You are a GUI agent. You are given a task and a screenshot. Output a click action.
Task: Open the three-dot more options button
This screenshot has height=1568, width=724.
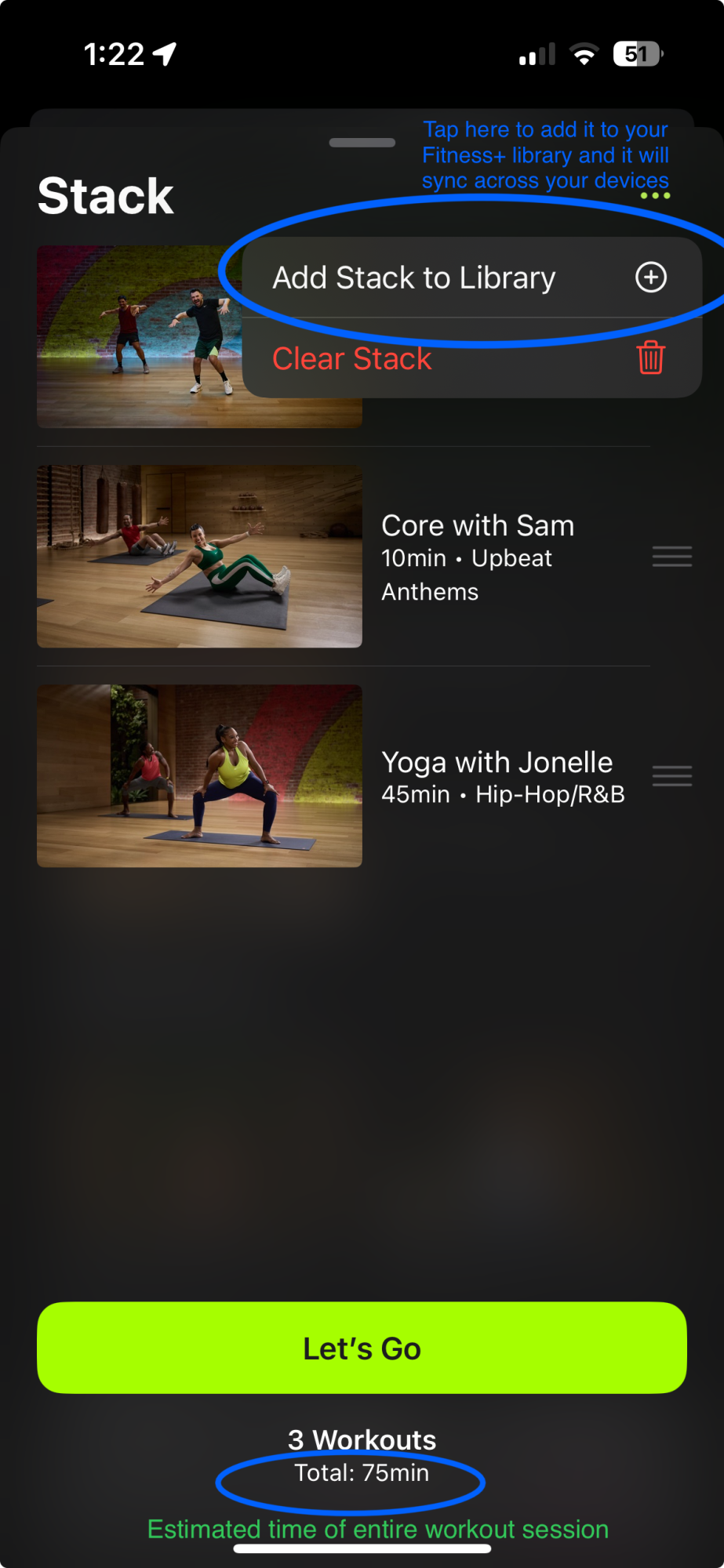pyautogui.click(x=655, y=196)
